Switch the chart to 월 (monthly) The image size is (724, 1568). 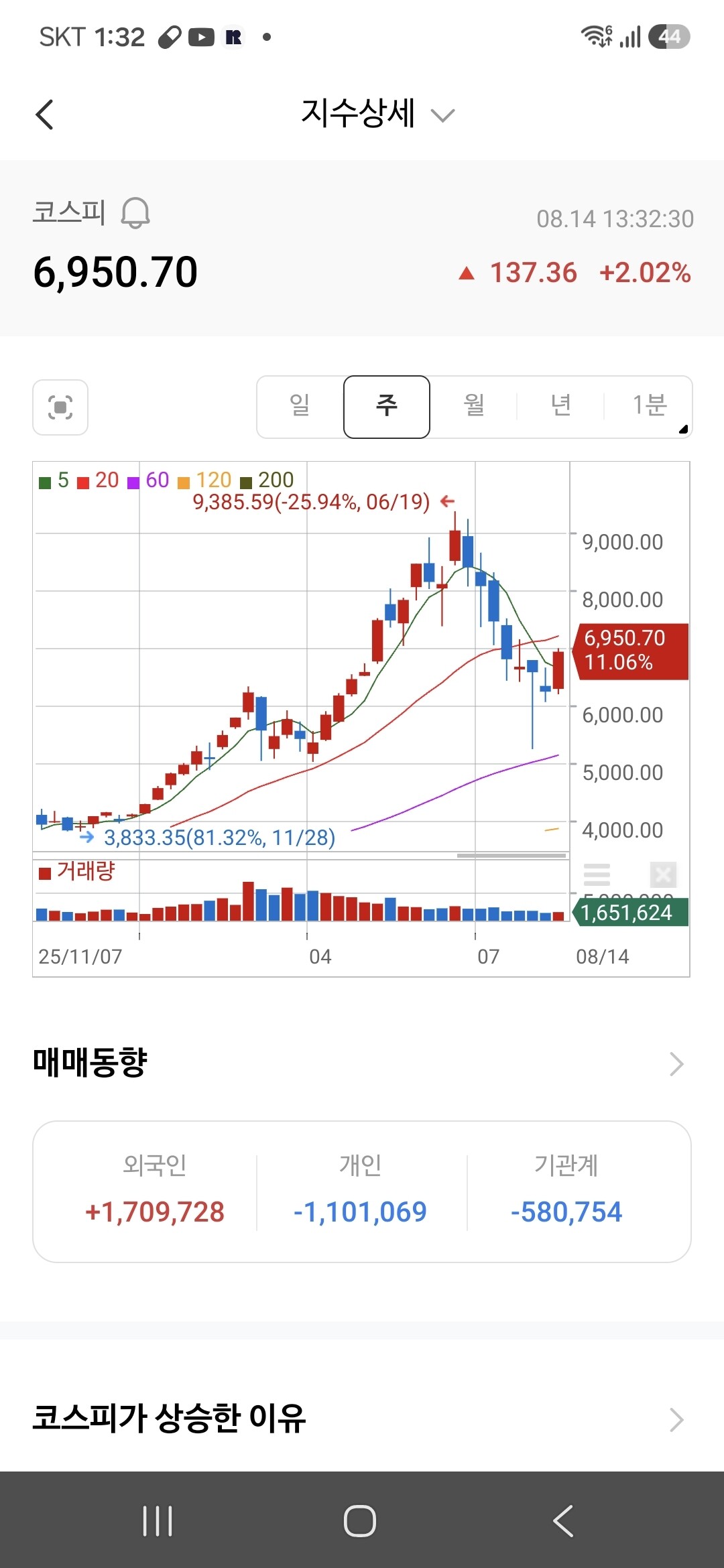coord(474,405)
